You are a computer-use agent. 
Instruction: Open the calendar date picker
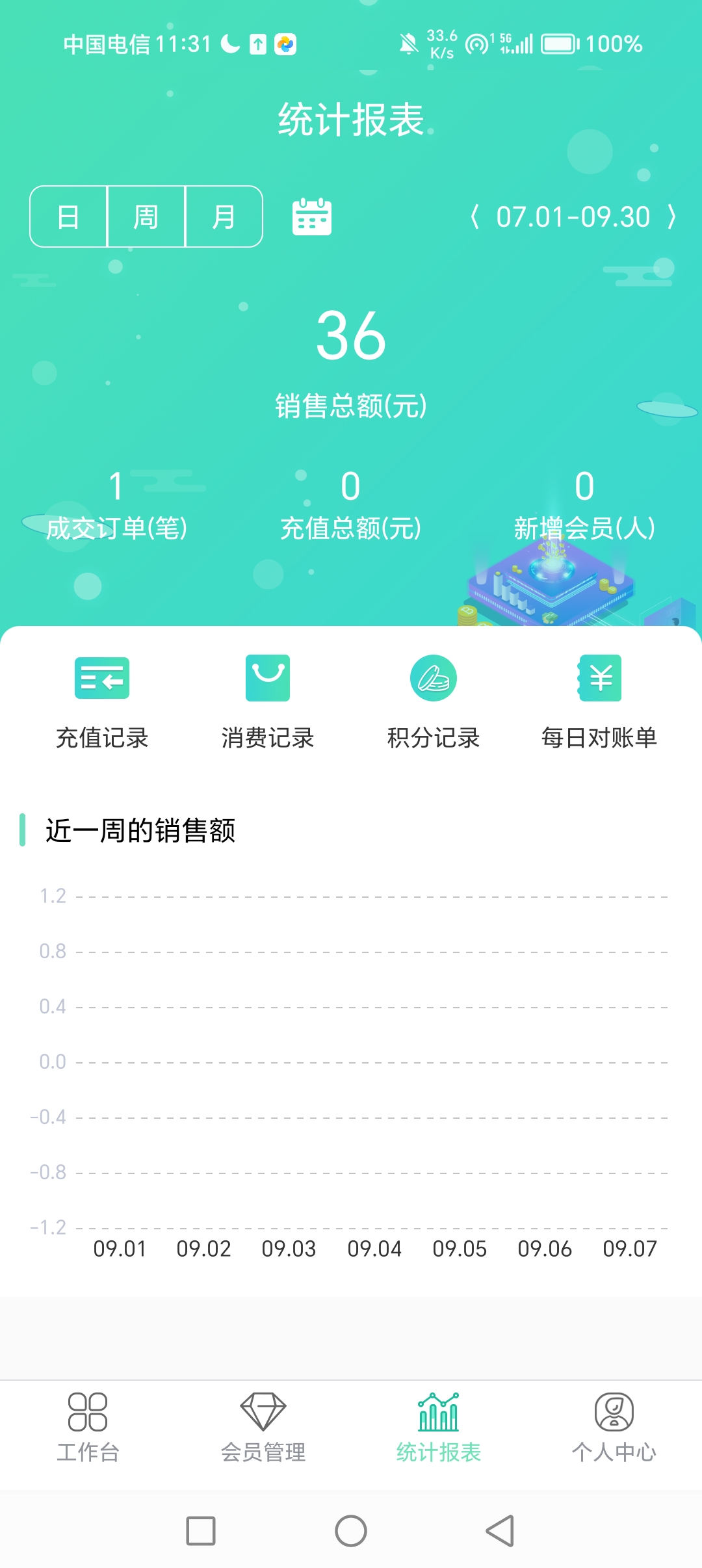pyautogui.click(x=312, y=217)
